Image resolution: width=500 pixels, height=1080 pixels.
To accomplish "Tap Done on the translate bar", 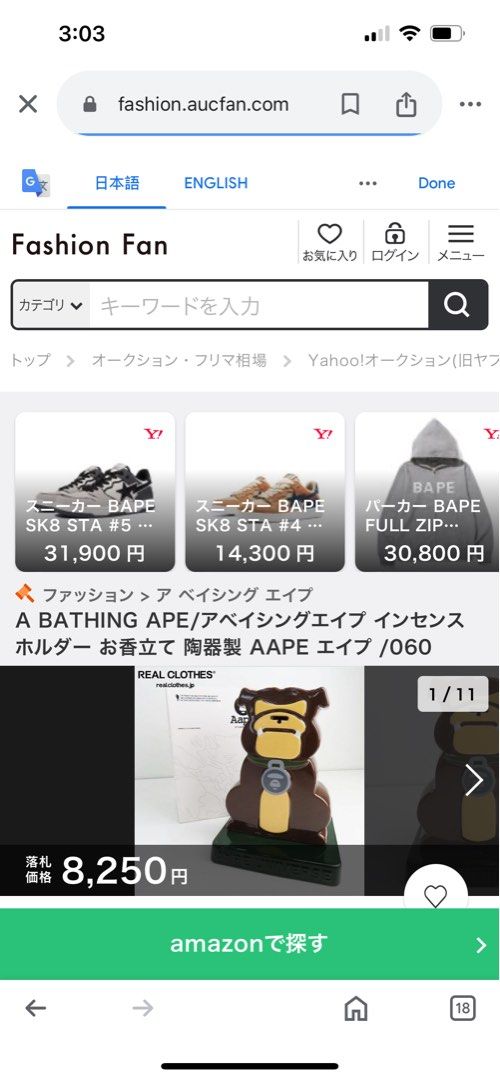I will click(437, 183).
